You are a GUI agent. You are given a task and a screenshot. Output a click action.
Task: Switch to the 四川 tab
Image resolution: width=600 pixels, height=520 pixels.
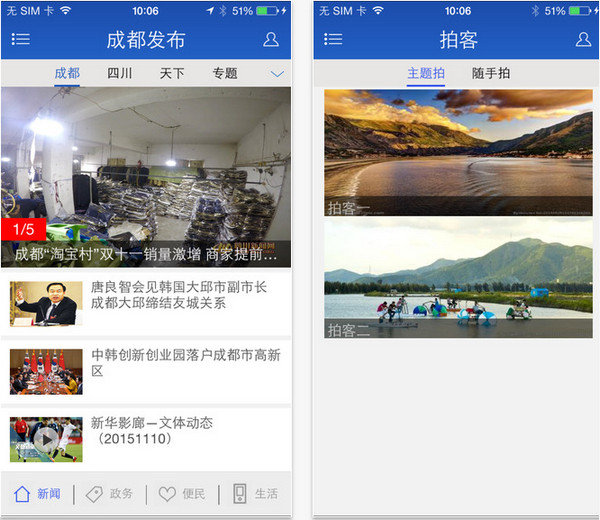[119, 73]
